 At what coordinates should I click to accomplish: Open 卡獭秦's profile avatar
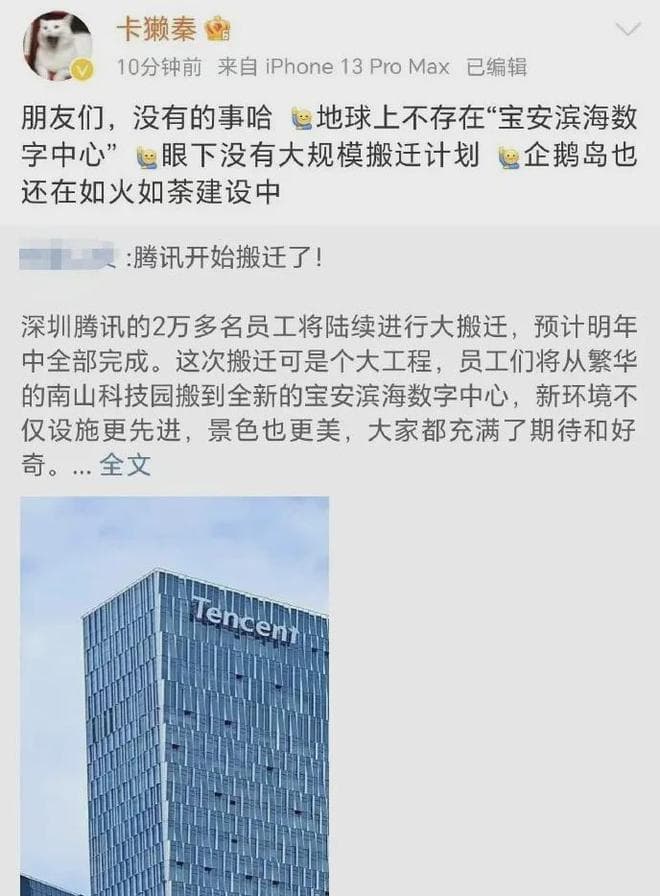click(57, 46)
